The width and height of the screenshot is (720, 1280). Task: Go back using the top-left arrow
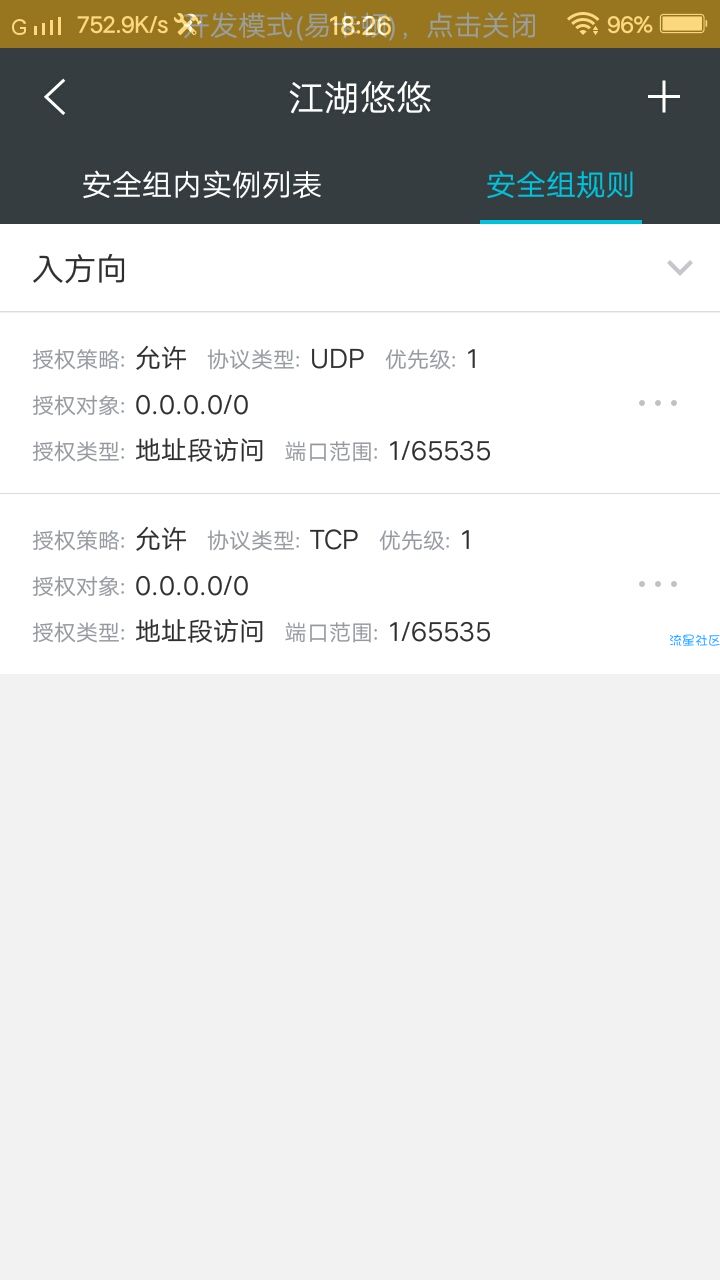(55, 97)
